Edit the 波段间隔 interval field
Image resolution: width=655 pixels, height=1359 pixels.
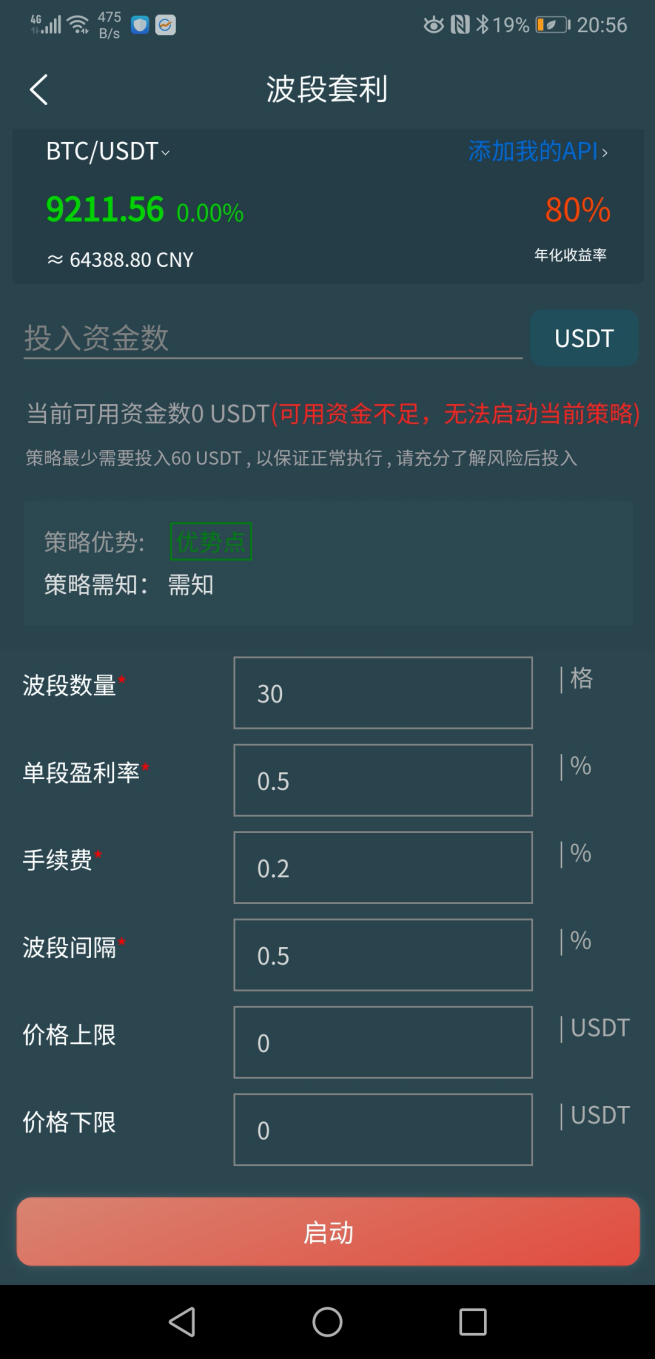(382, 955)
